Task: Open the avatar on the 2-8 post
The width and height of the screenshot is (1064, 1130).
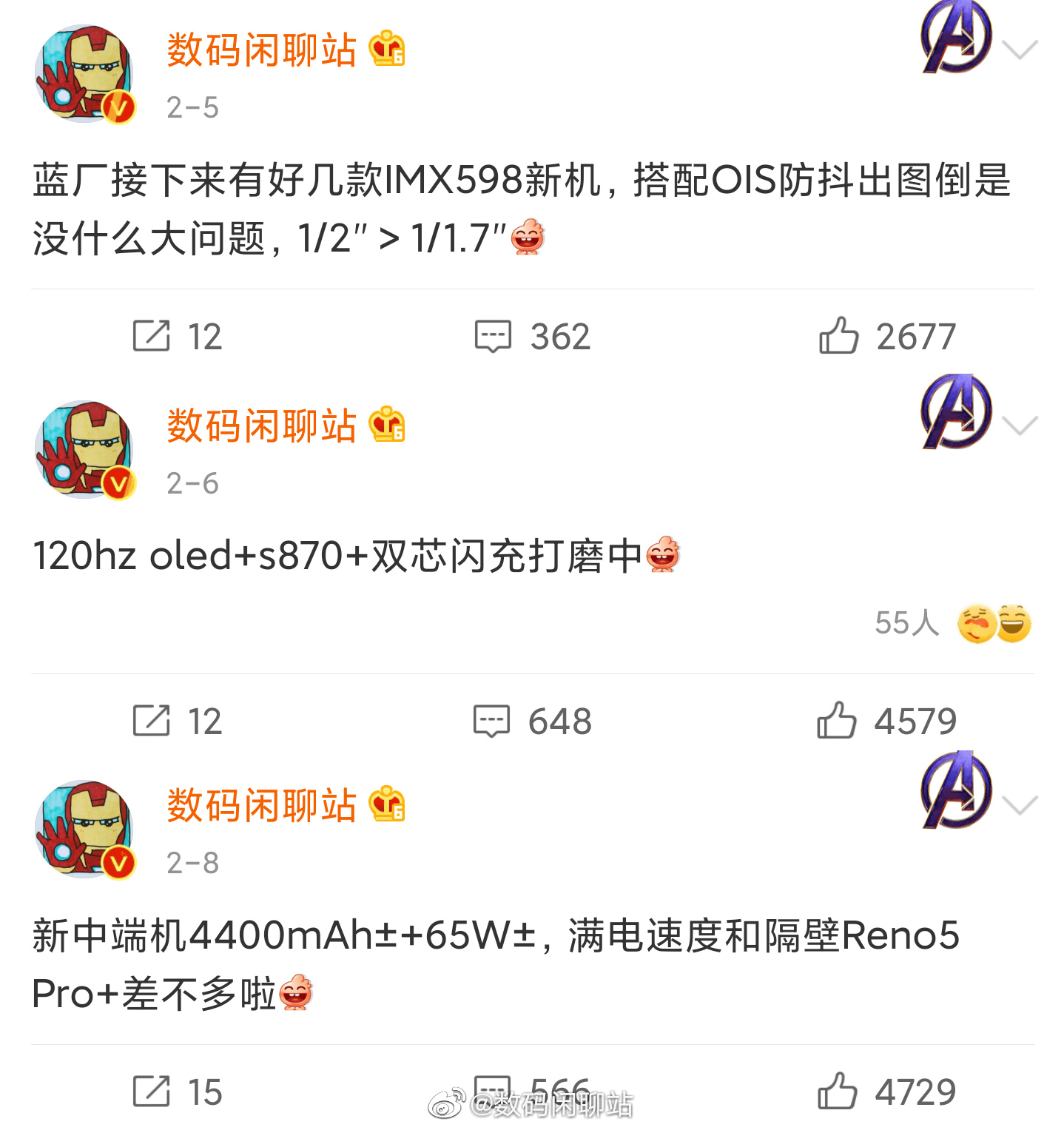Action: click(x=84, y=829)
